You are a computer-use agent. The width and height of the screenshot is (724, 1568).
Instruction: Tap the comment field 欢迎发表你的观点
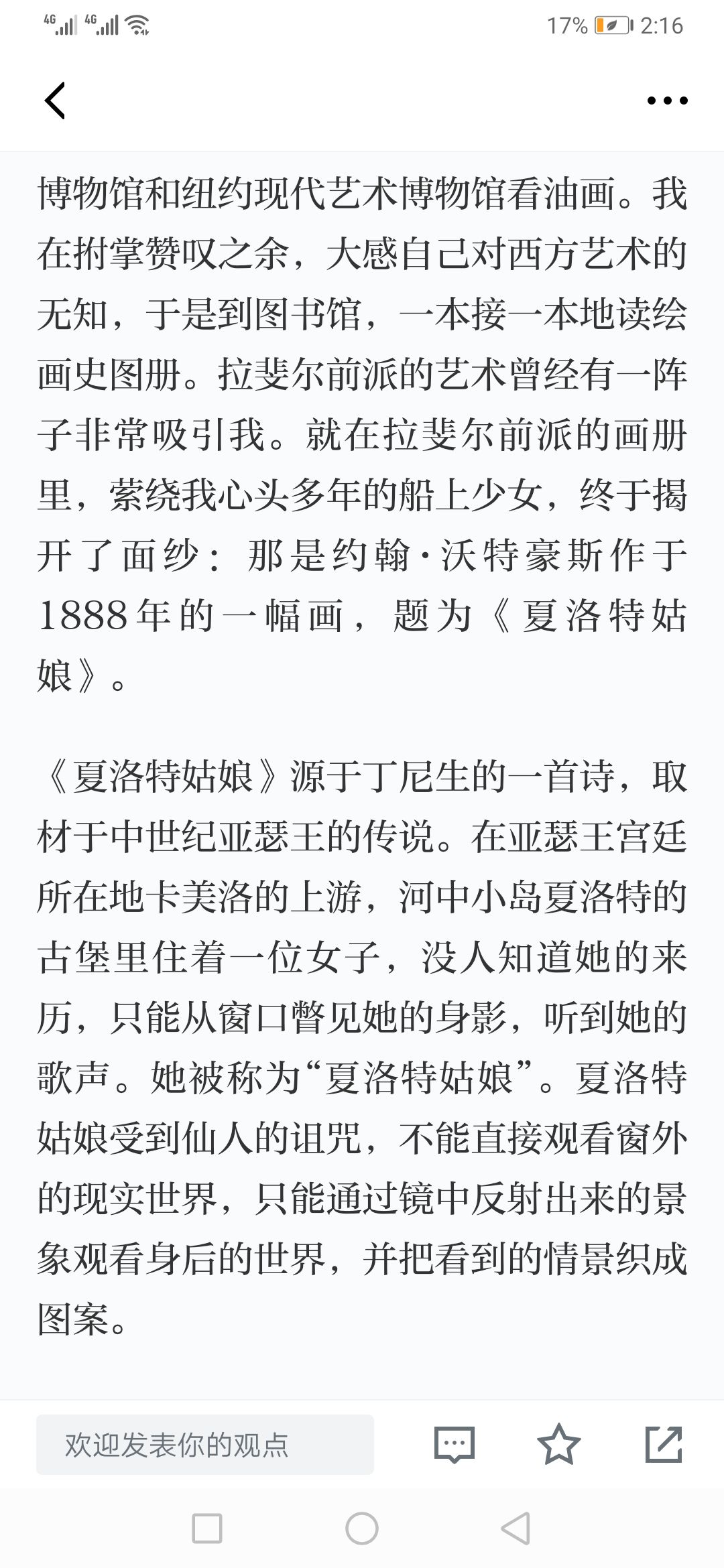point(205,1444)
